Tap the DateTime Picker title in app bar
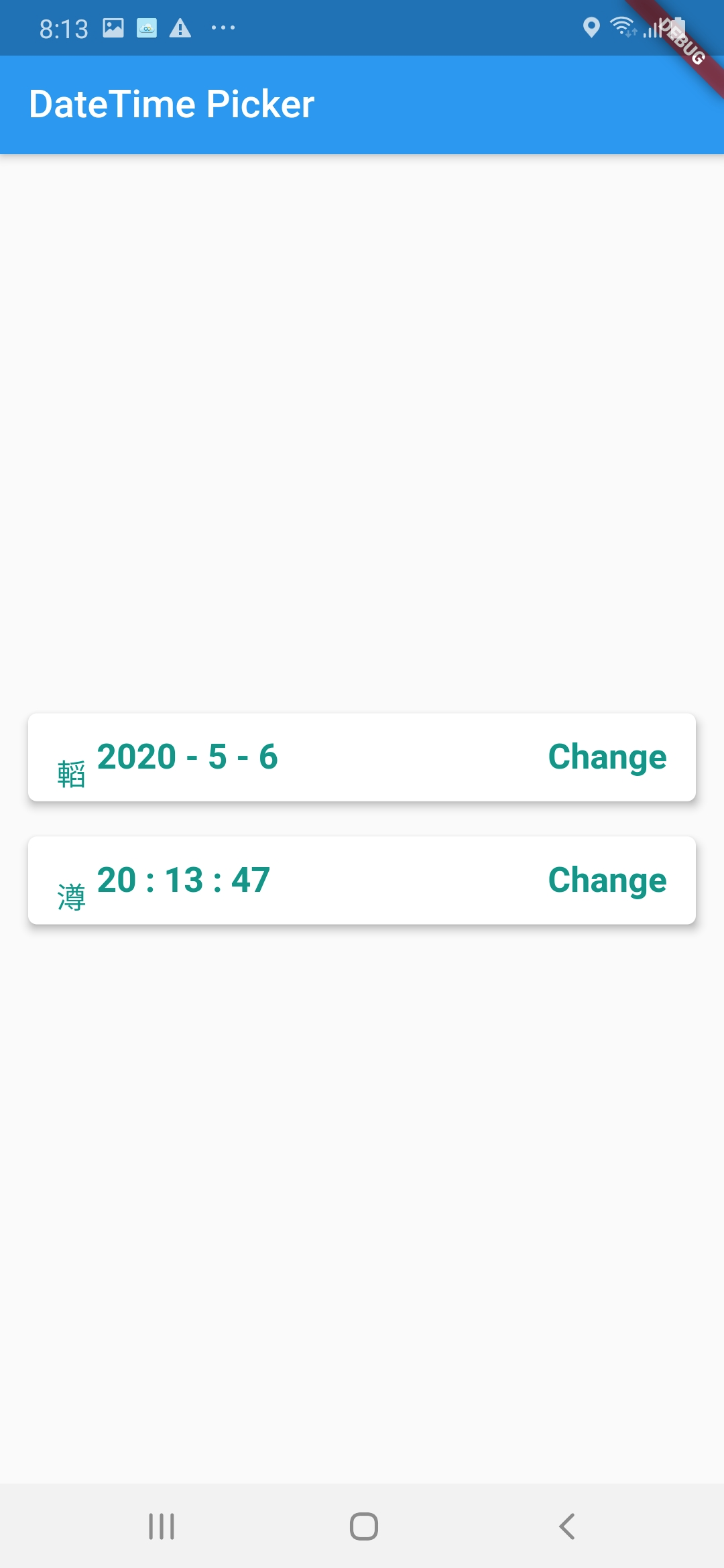Viewport: 724px width, 1568px height. [x=172, y=104]
